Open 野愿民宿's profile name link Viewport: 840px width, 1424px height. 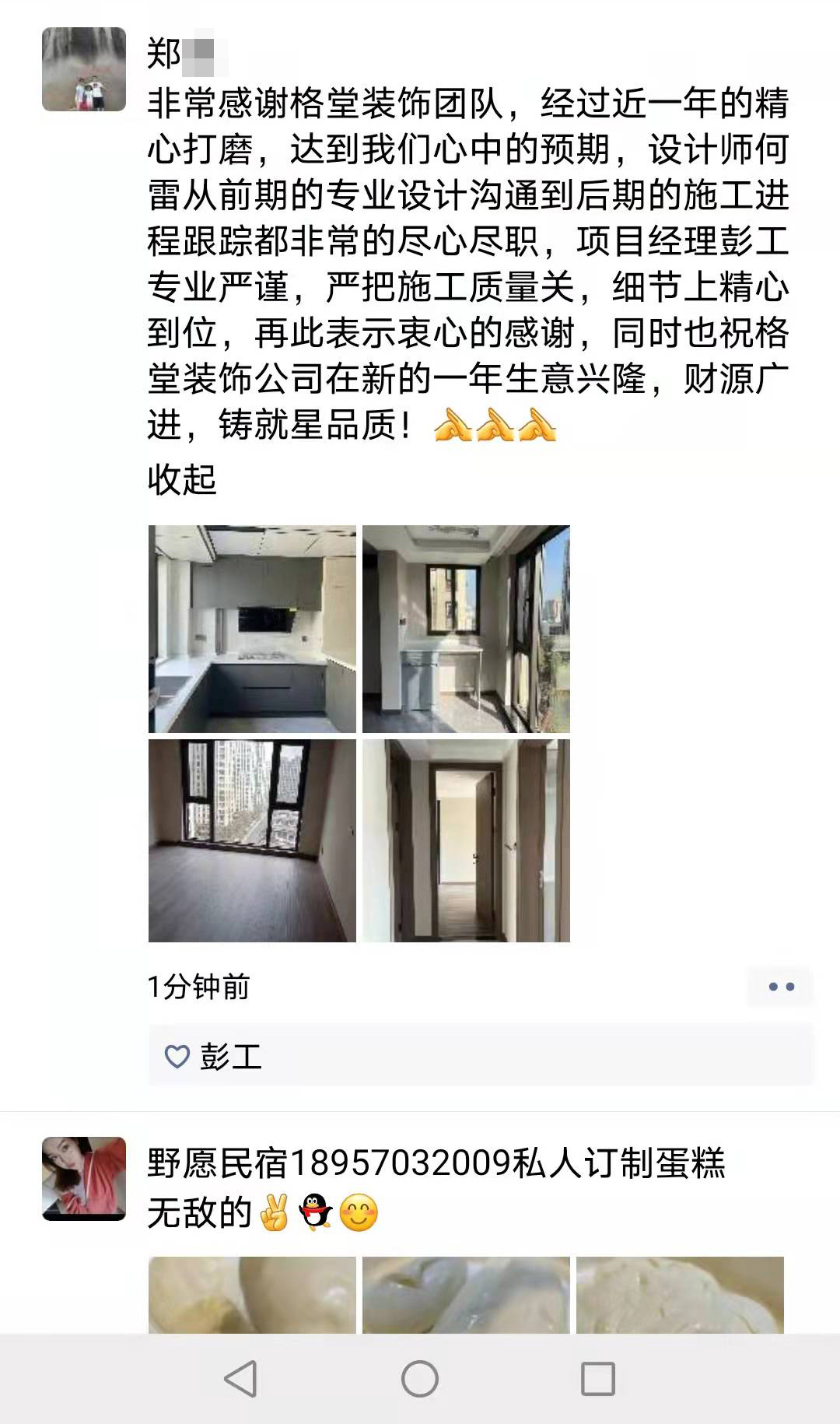[x=436, y=1163]
